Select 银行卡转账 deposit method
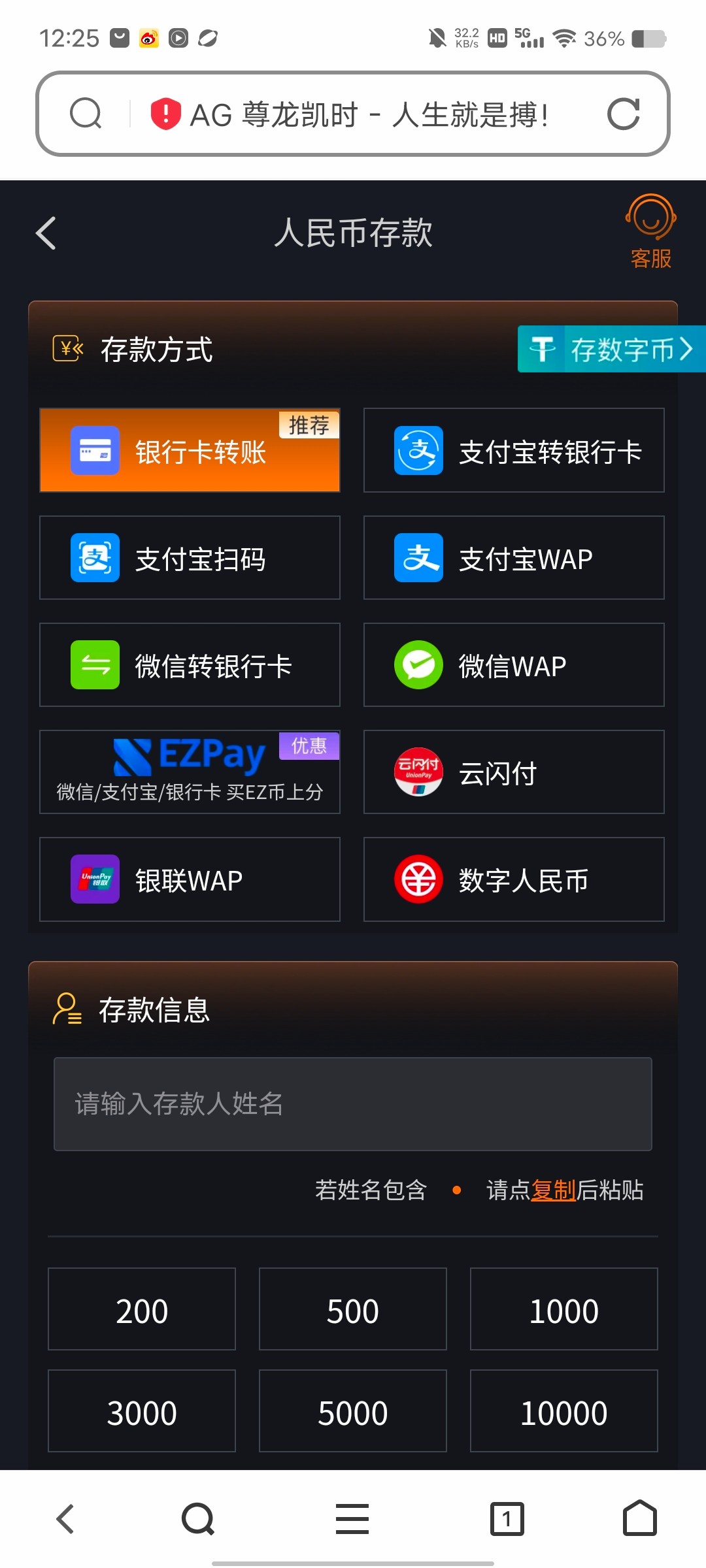Screen dimensions: 706x1568 [190, 451]
